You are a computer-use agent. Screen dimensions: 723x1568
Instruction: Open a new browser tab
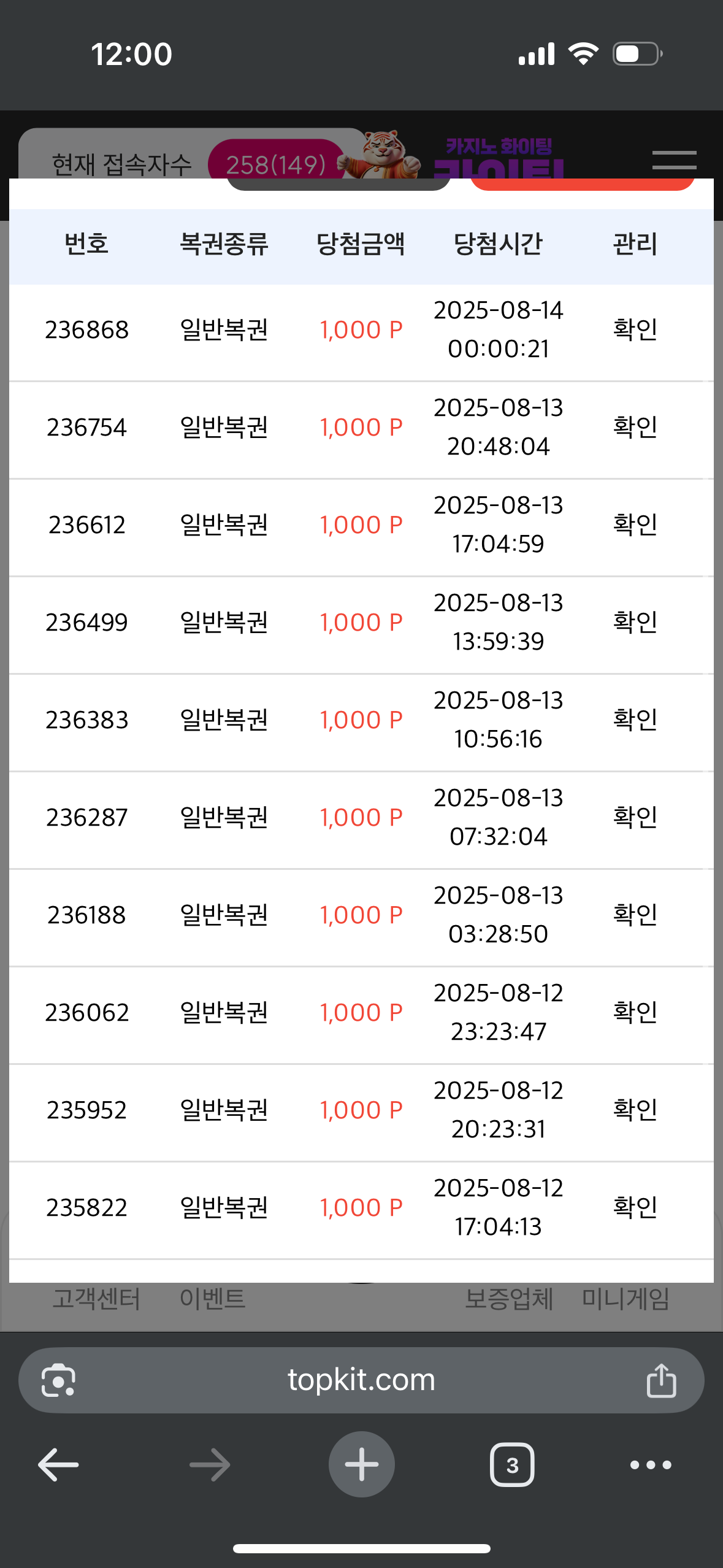362,1465
